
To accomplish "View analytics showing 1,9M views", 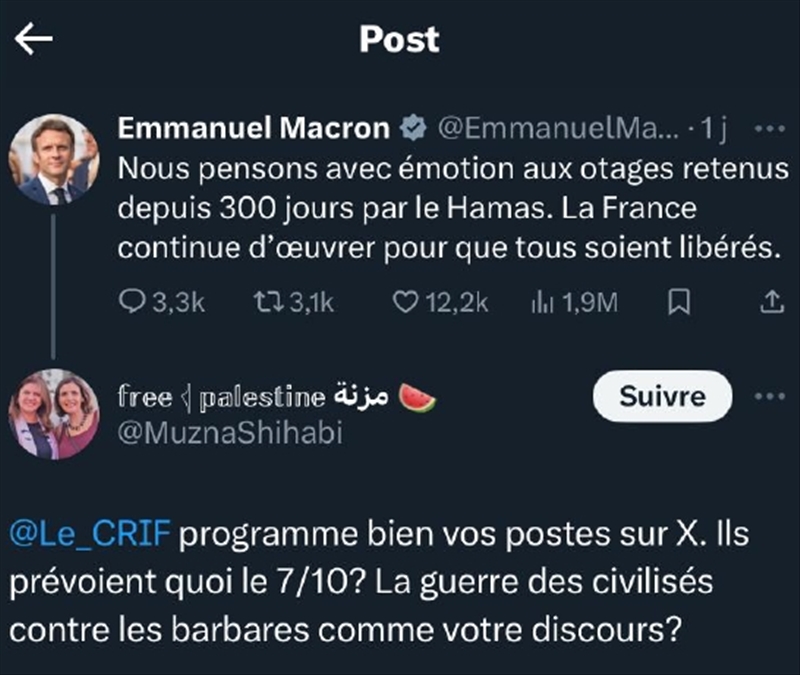I will pos(574,302).
